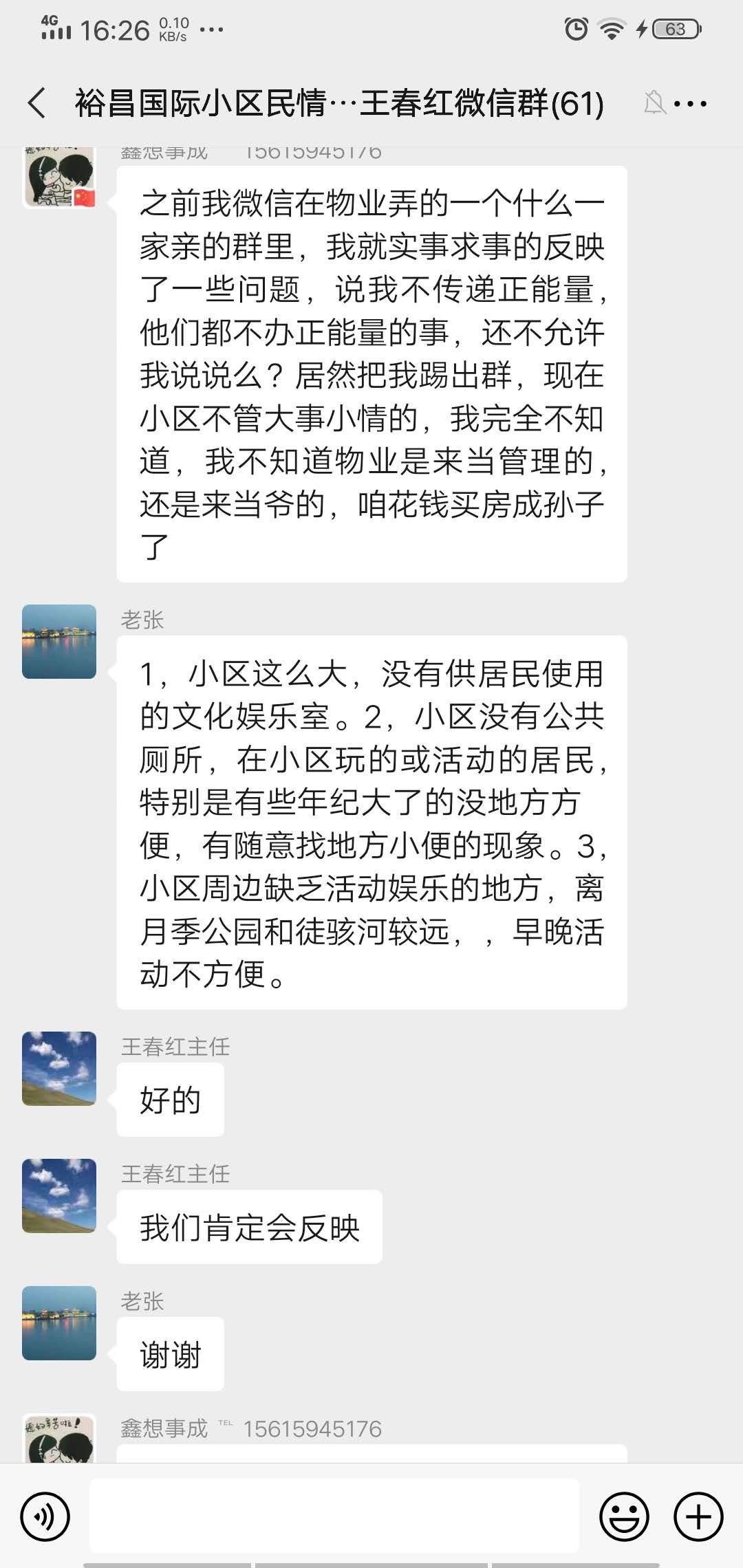Screen dimensions: 743x1568
Task: Switch to voice message input
Action: coord(45,1516)
